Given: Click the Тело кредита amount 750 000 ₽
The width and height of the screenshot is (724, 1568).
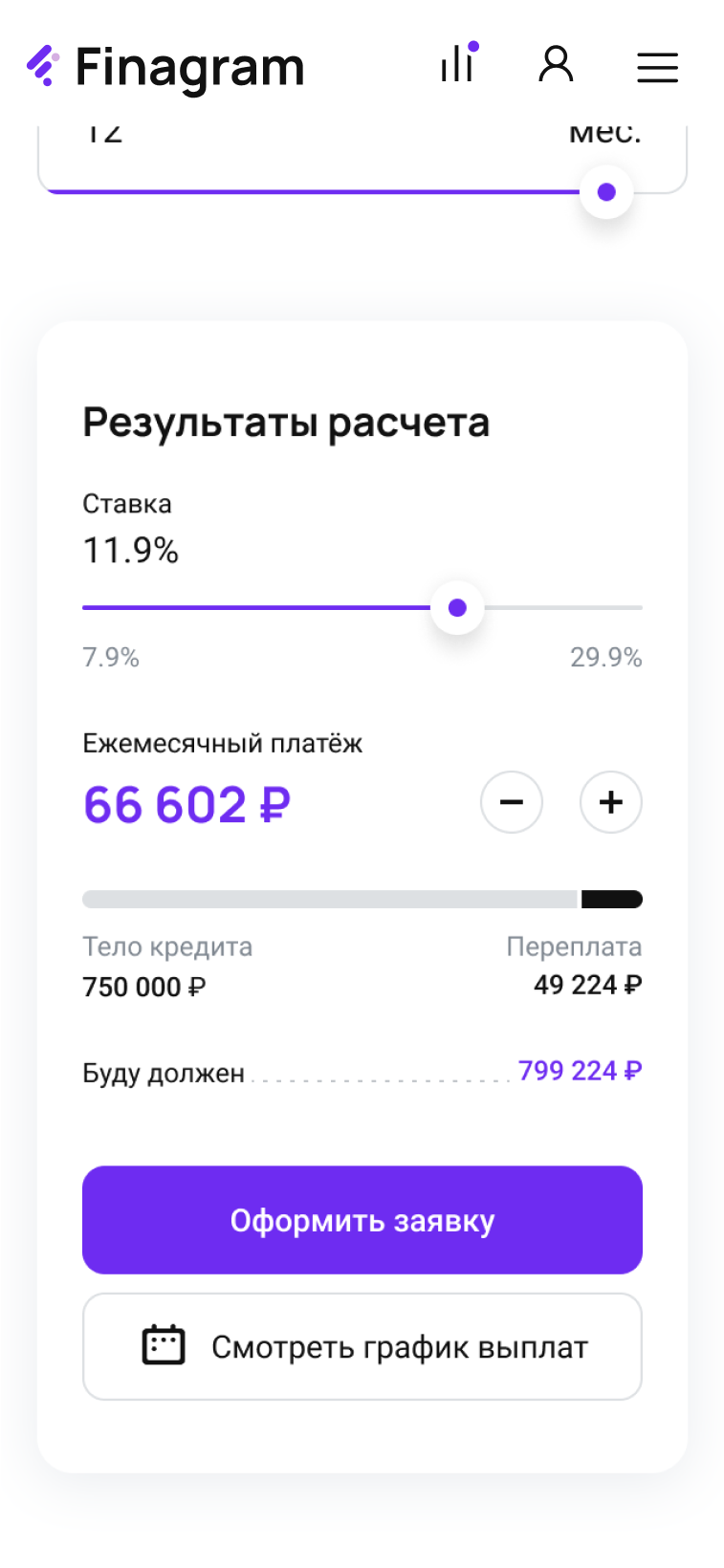Looking at the screenshot, I should [142, 986].
